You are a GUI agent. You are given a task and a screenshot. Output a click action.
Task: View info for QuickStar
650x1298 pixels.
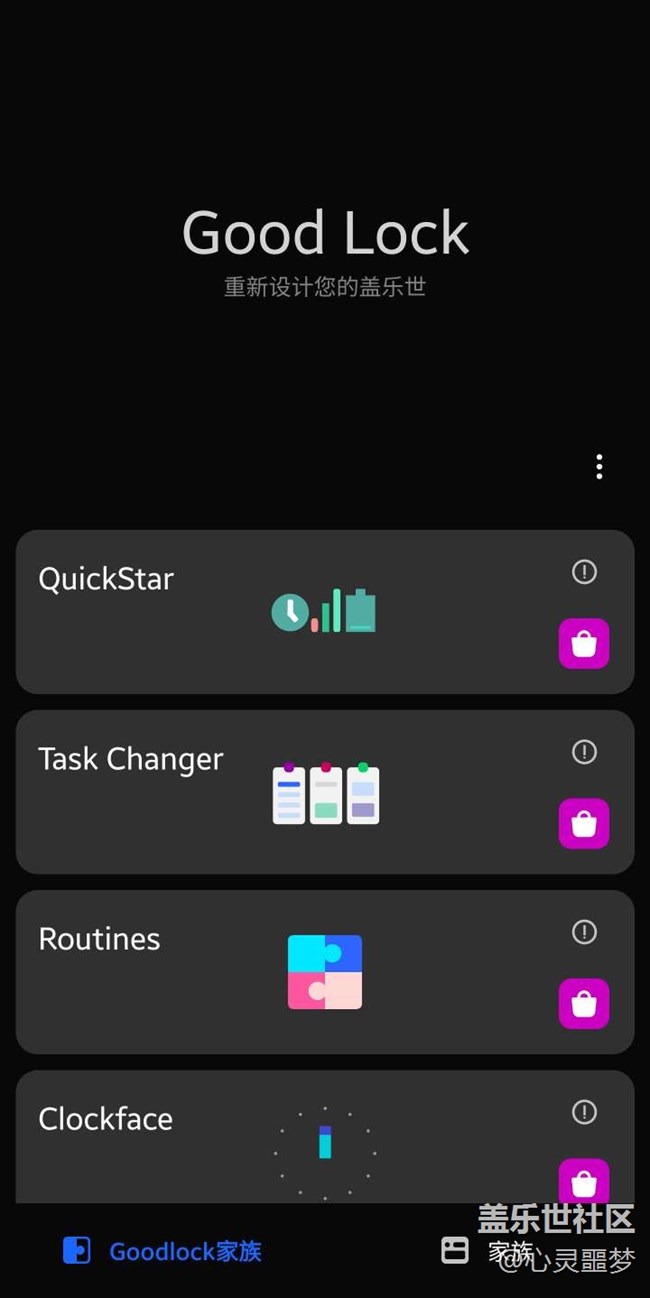point(584,572)
